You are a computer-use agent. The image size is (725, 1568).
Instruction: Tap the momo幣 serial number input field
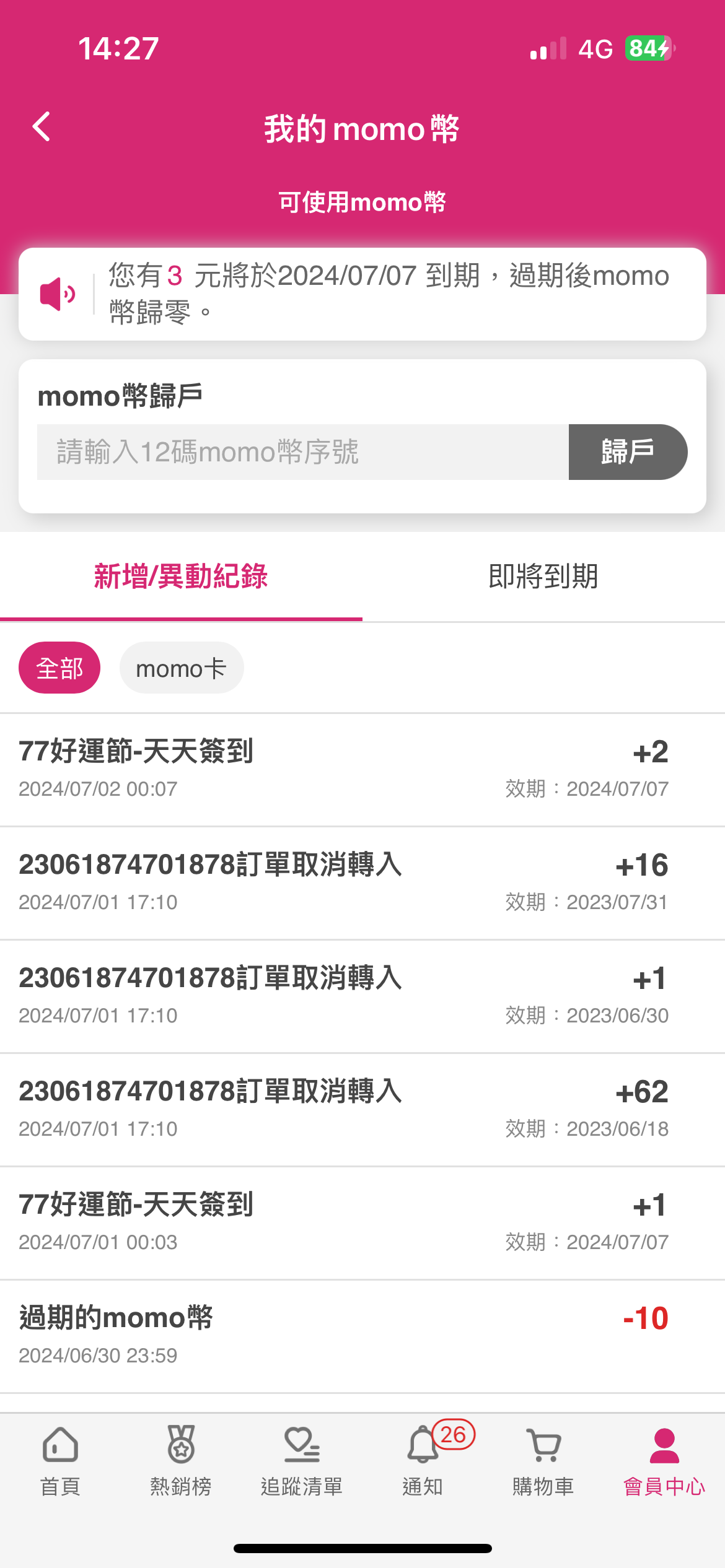coord(303,452)
